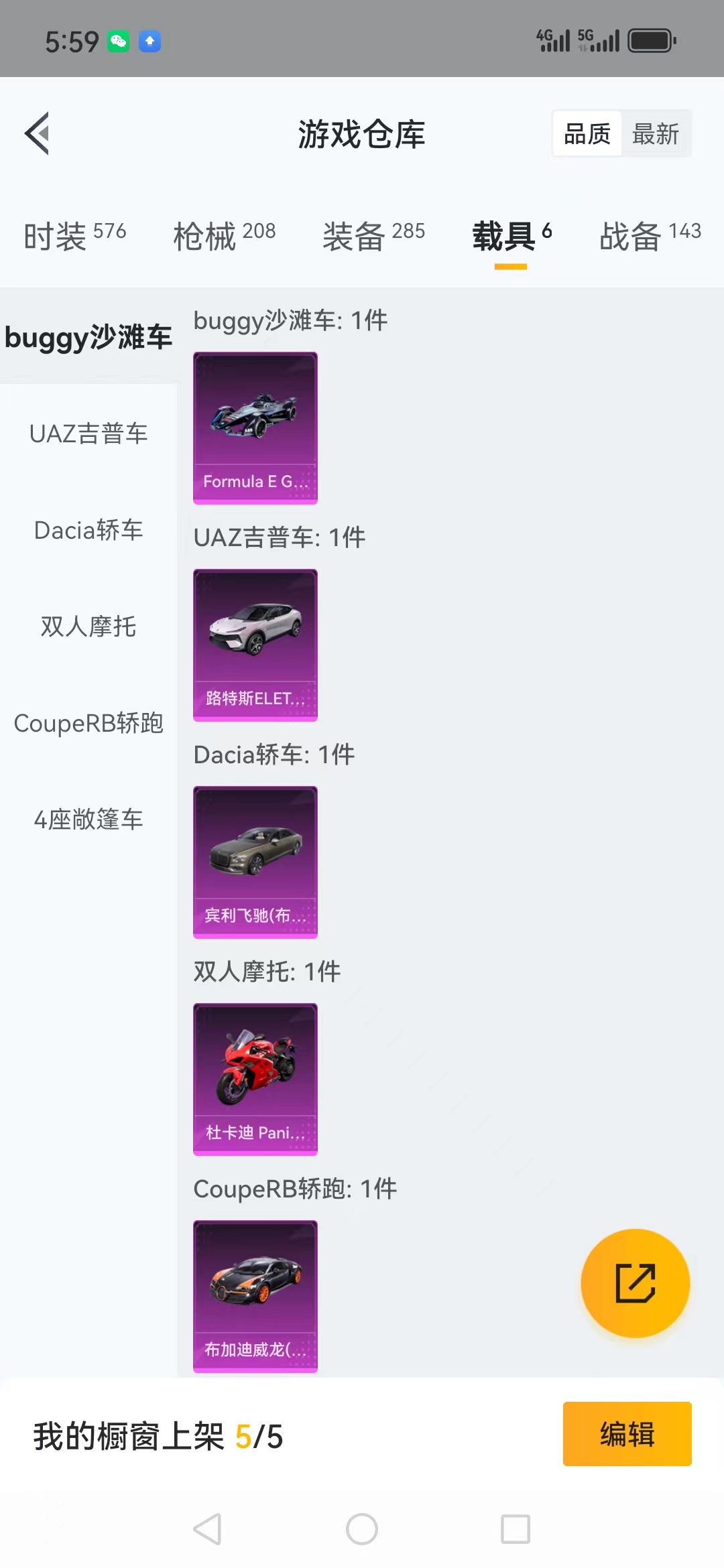Sort items by 最新
The image size is (724, 1568).
point(656,134)
